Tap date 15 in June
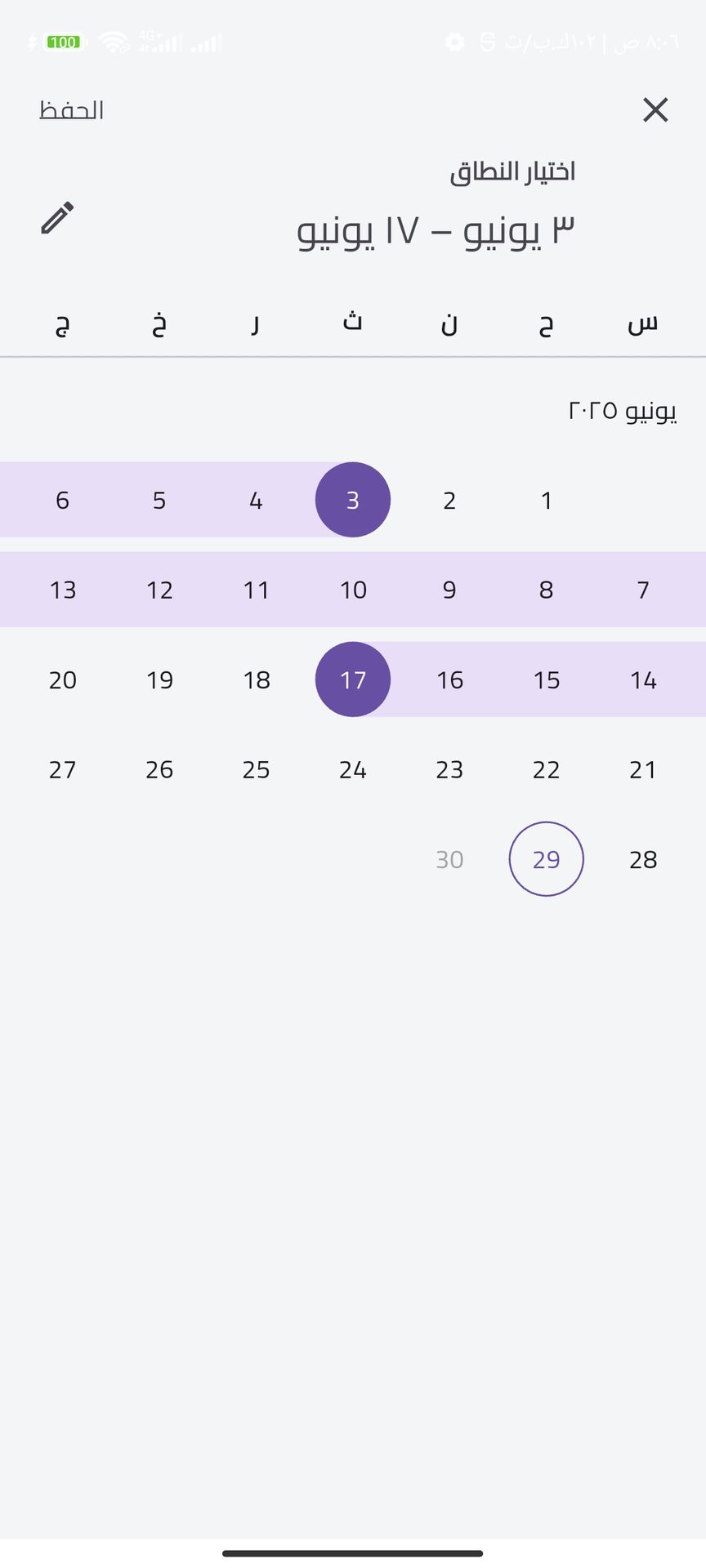The height and width of the screenshot is (1568, 706). [546, 679]
